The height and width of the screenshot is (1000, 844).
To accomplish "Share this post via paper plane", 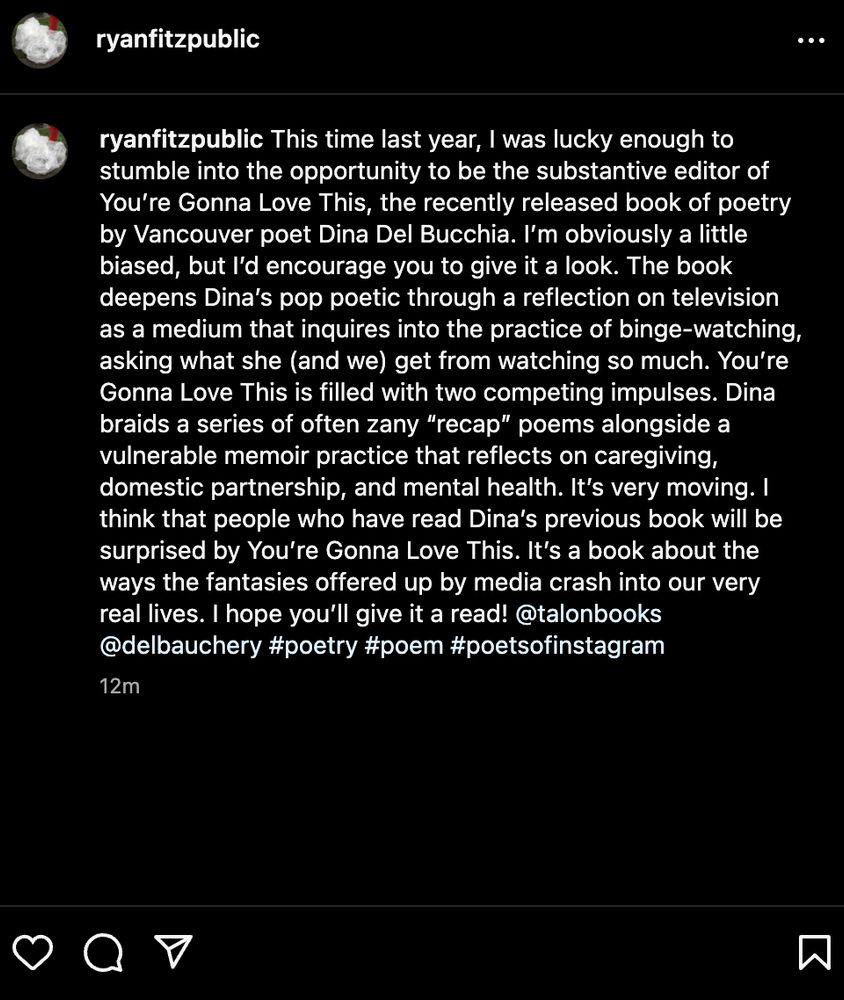I will click(x=173, y=952).
